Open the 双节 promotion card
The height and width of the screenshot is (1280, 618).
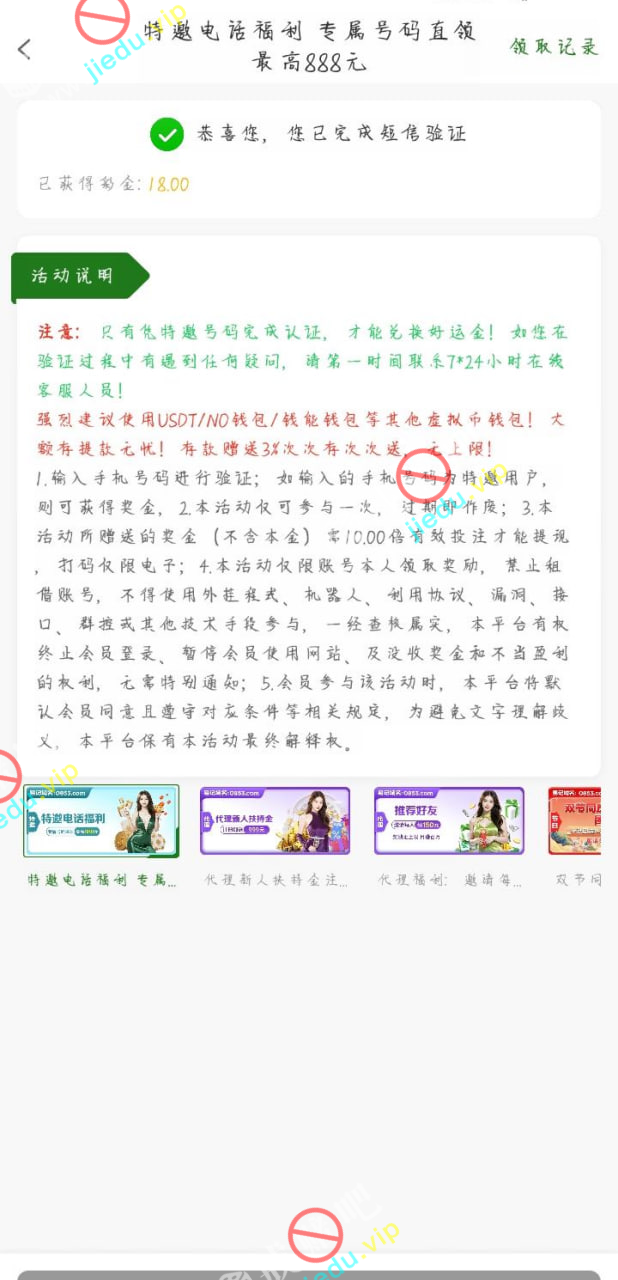[576, 821]
